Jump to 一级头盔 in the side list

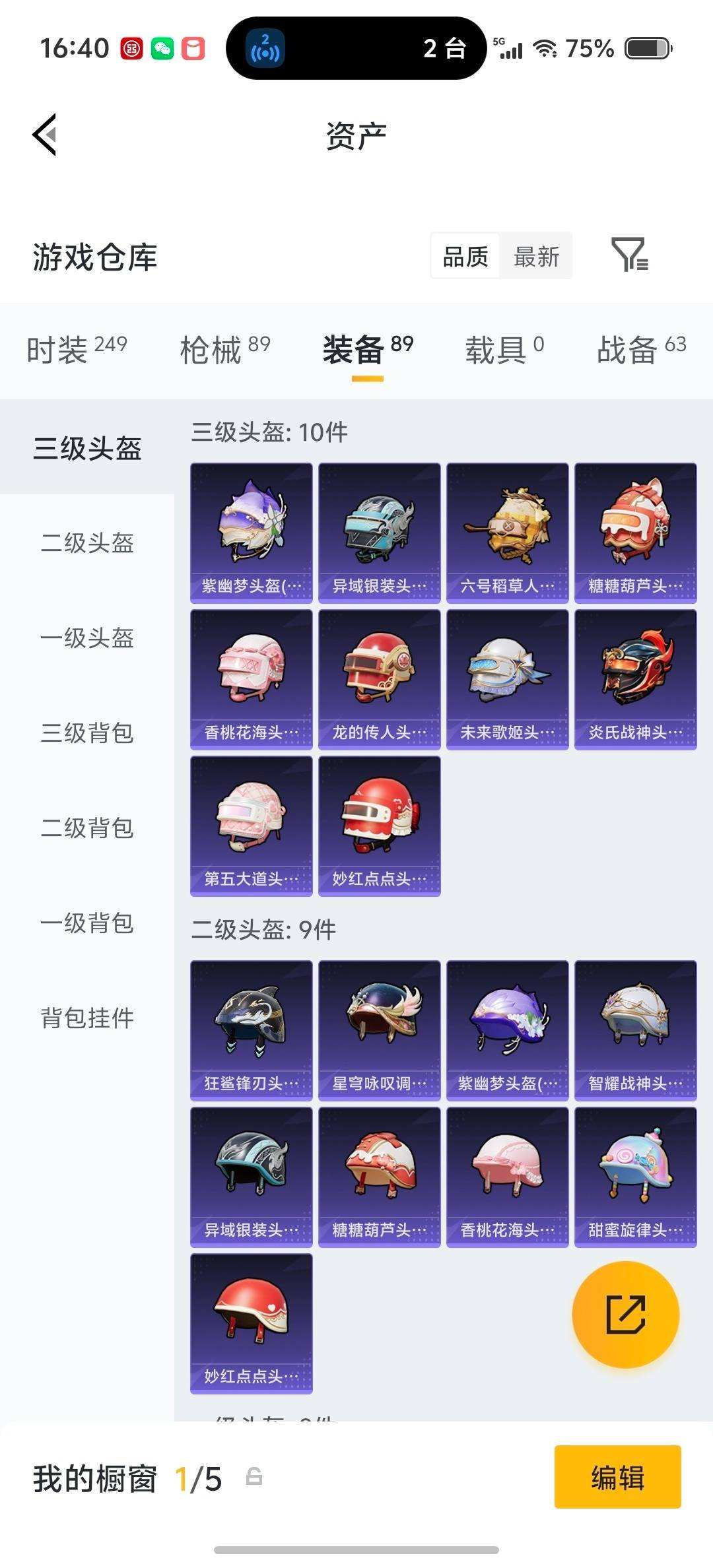(x=87, y=638)
